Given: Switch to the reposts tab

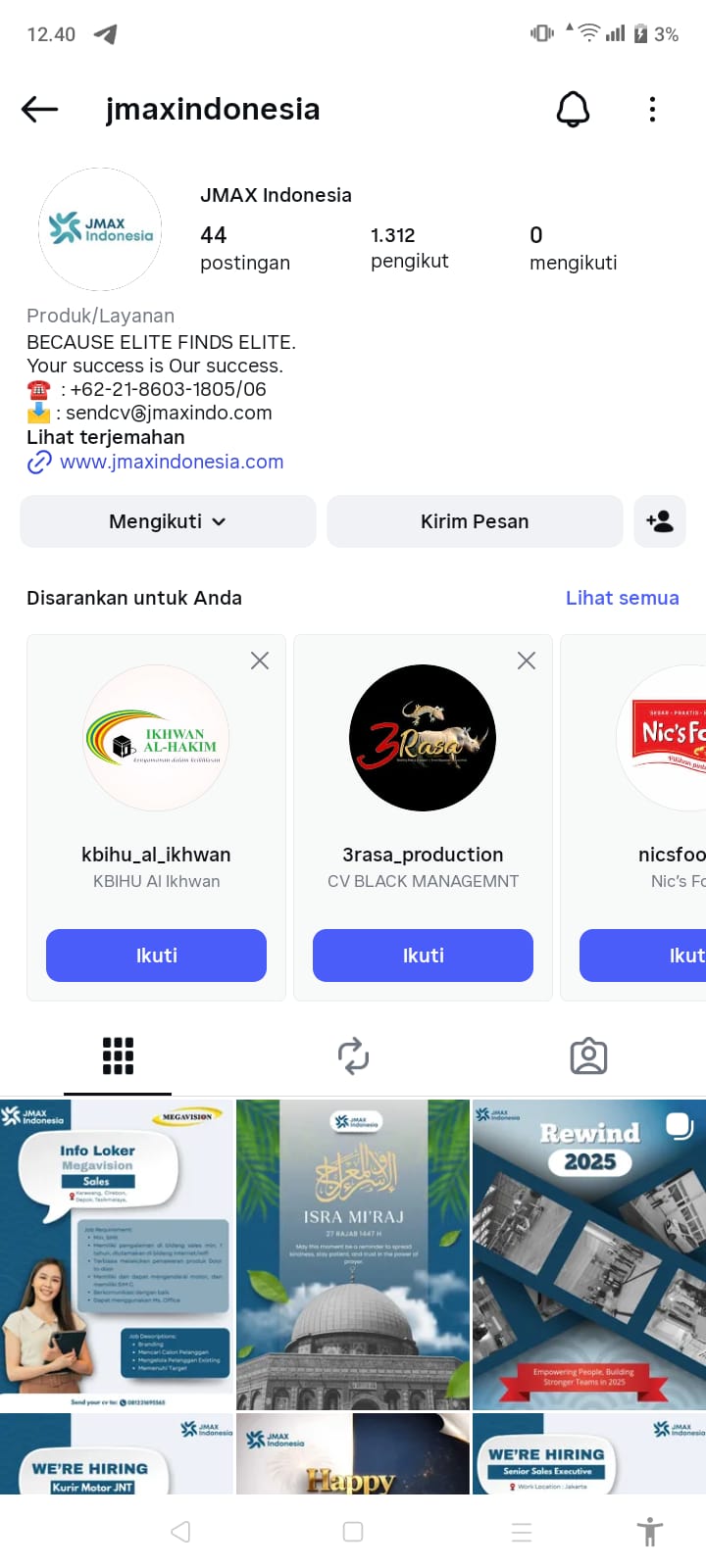Looking at the screenshot, I should click(x=353, y=1056).
